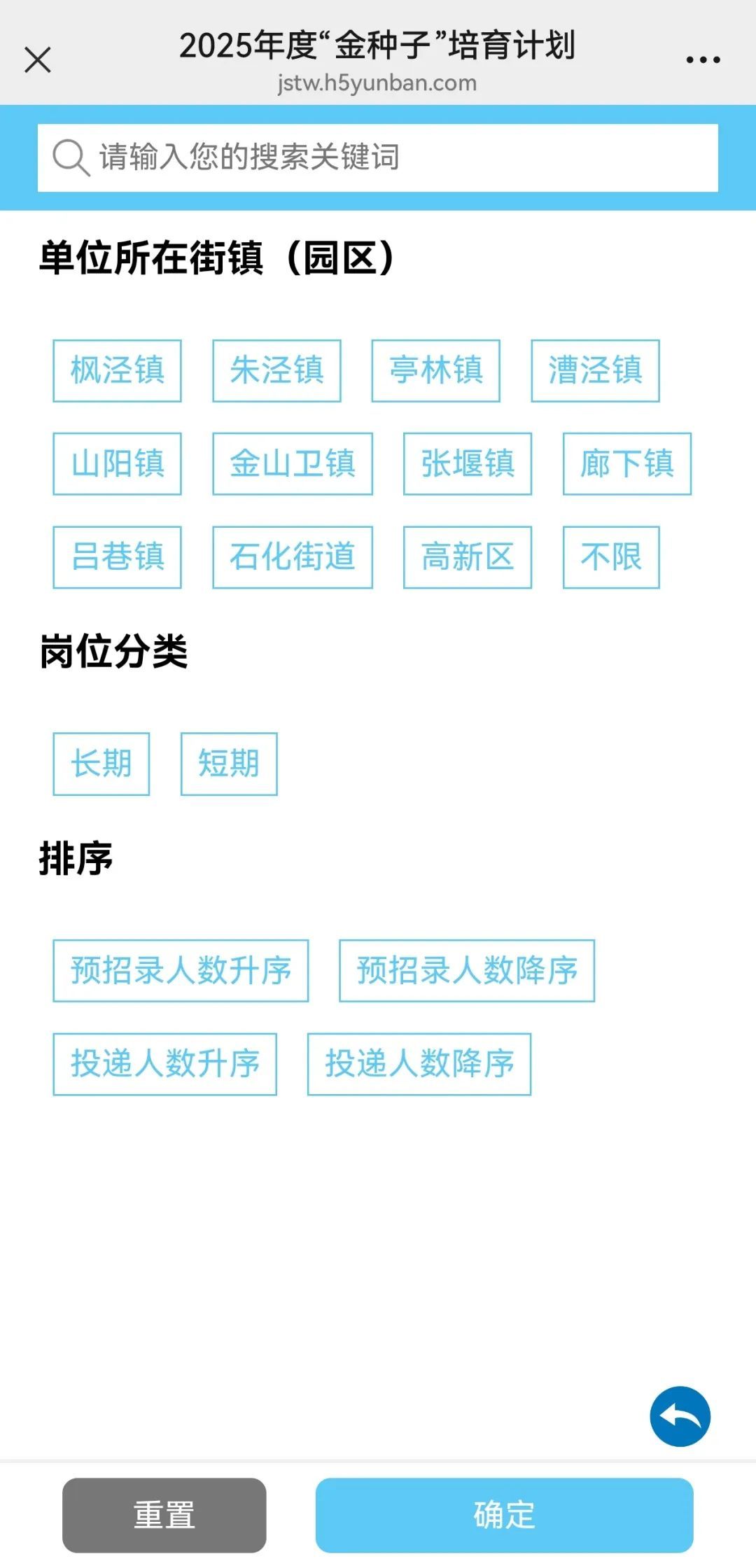
Task: Confirm filters with 确定 button
Action: pyautogui.click(x=504, y=1515)
